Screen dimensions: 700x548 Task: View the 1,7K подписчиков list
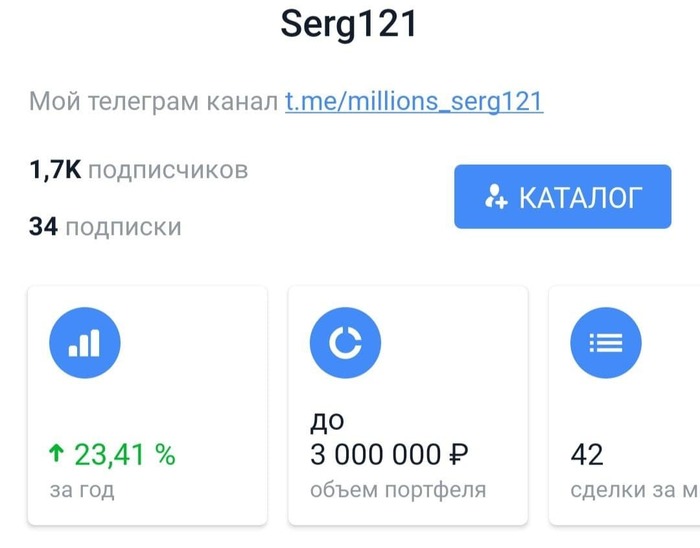click(138, 170)
